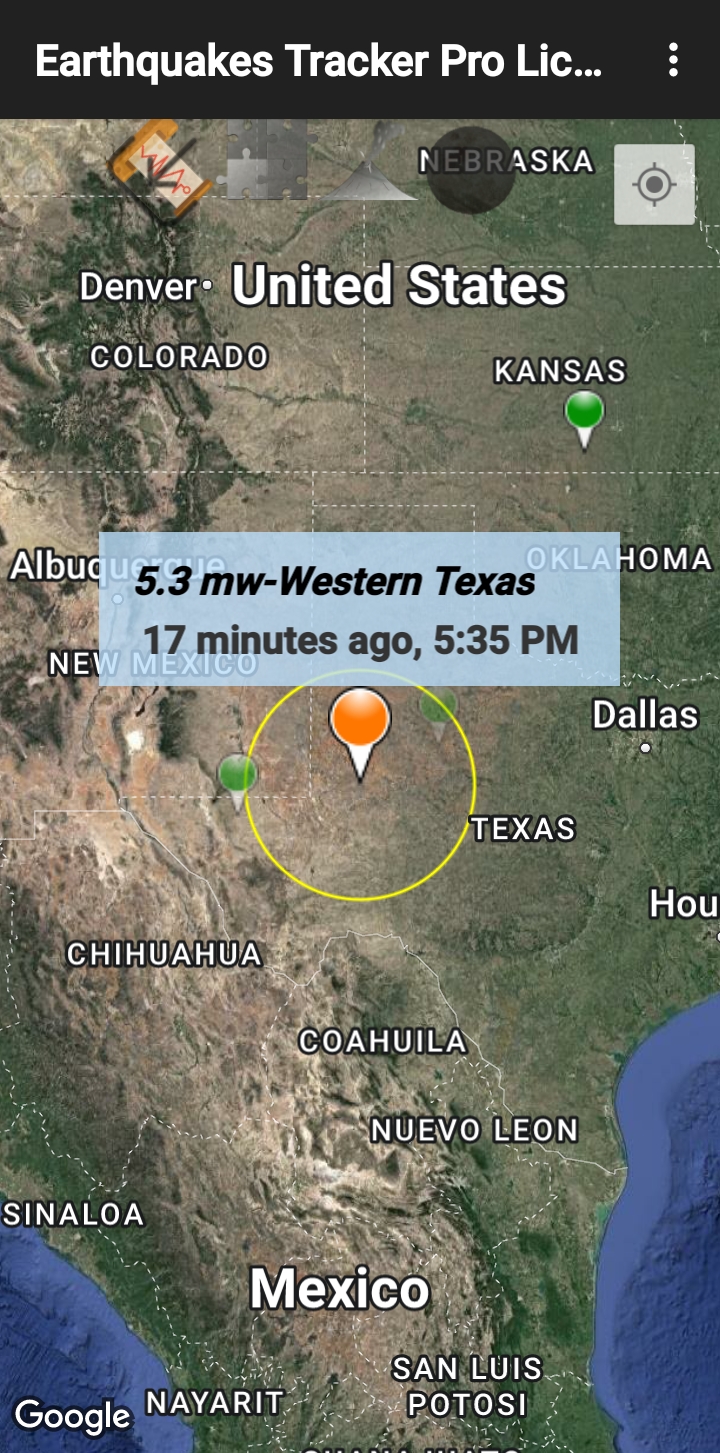Tap the puzzle pieces icon

pos(266,160)
